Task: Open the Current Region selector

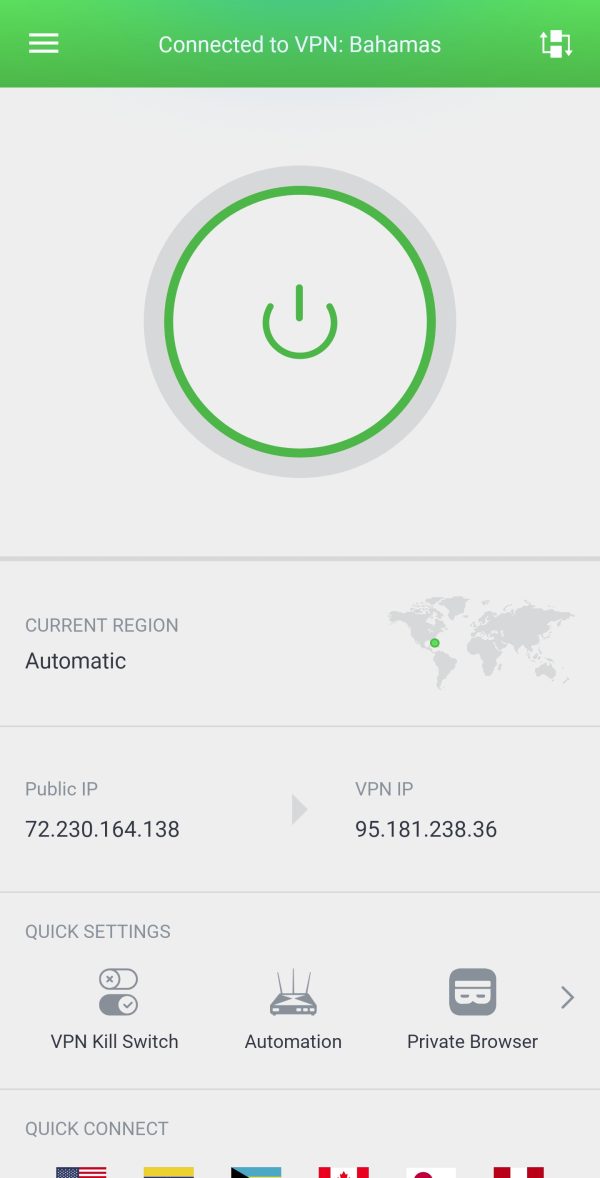Action: 300,643
